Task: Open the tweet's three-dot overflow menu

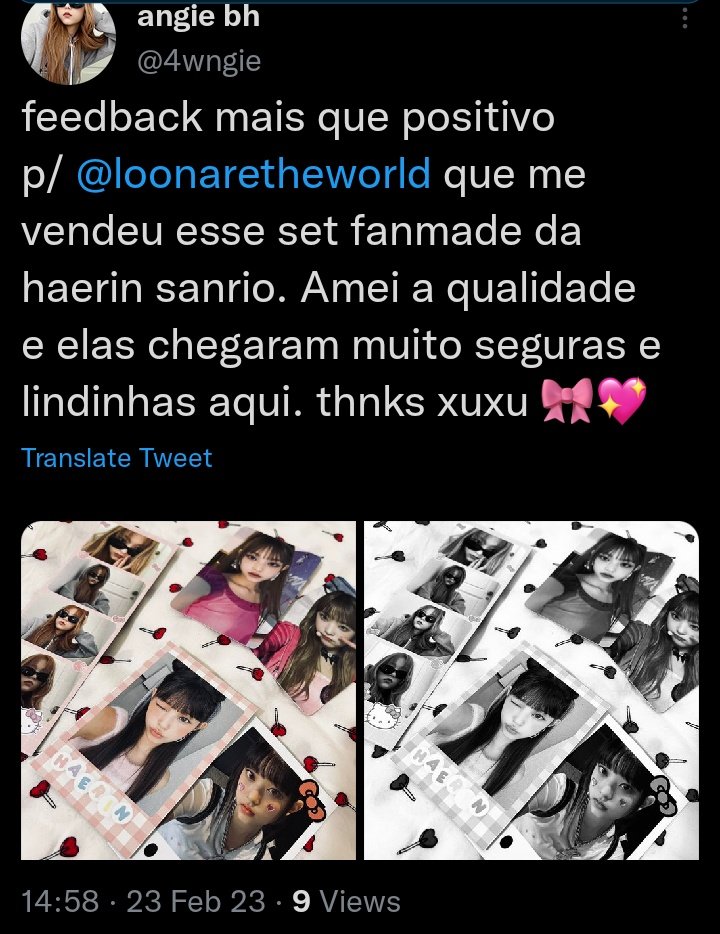Action: [685, 19]
